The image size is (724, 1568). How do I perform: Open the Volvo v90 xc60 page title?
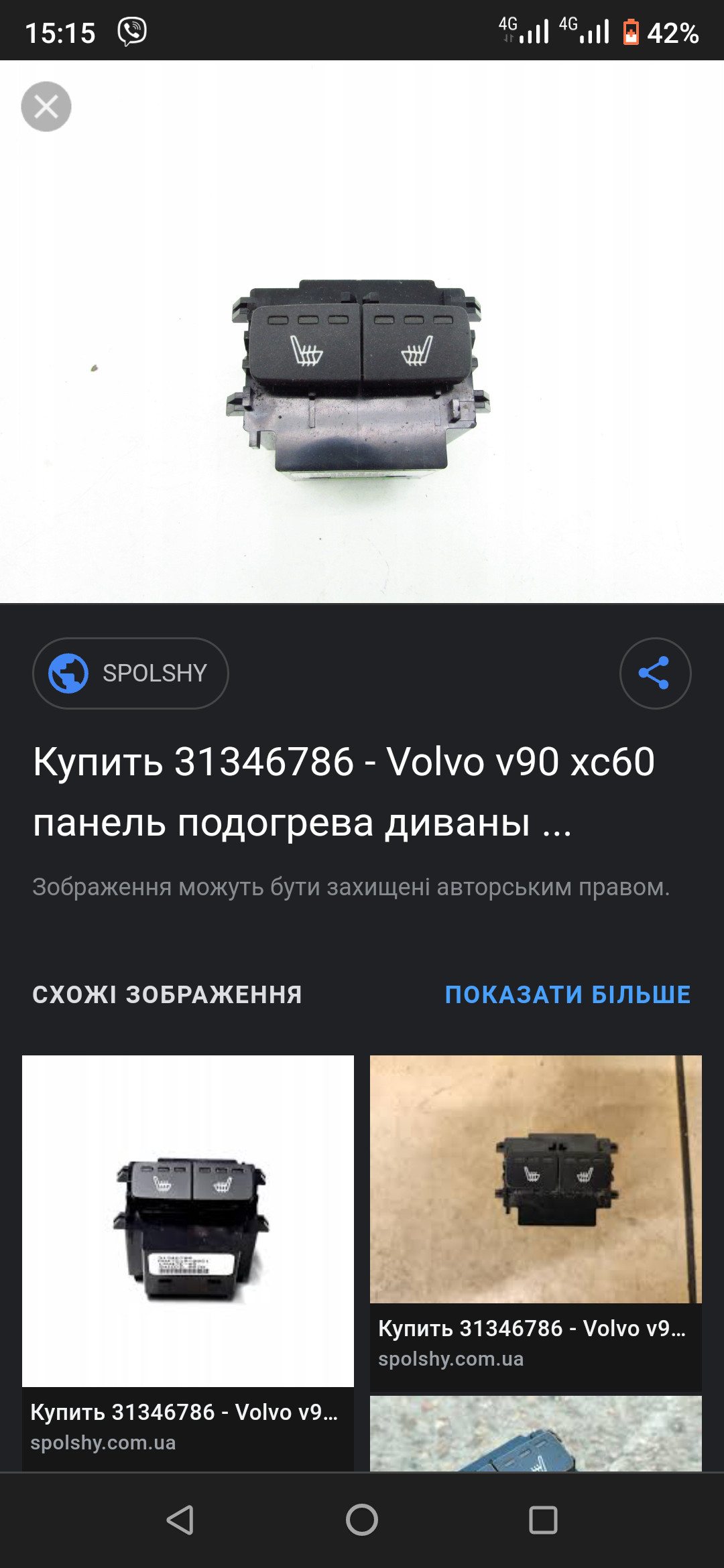coord(343,791)
